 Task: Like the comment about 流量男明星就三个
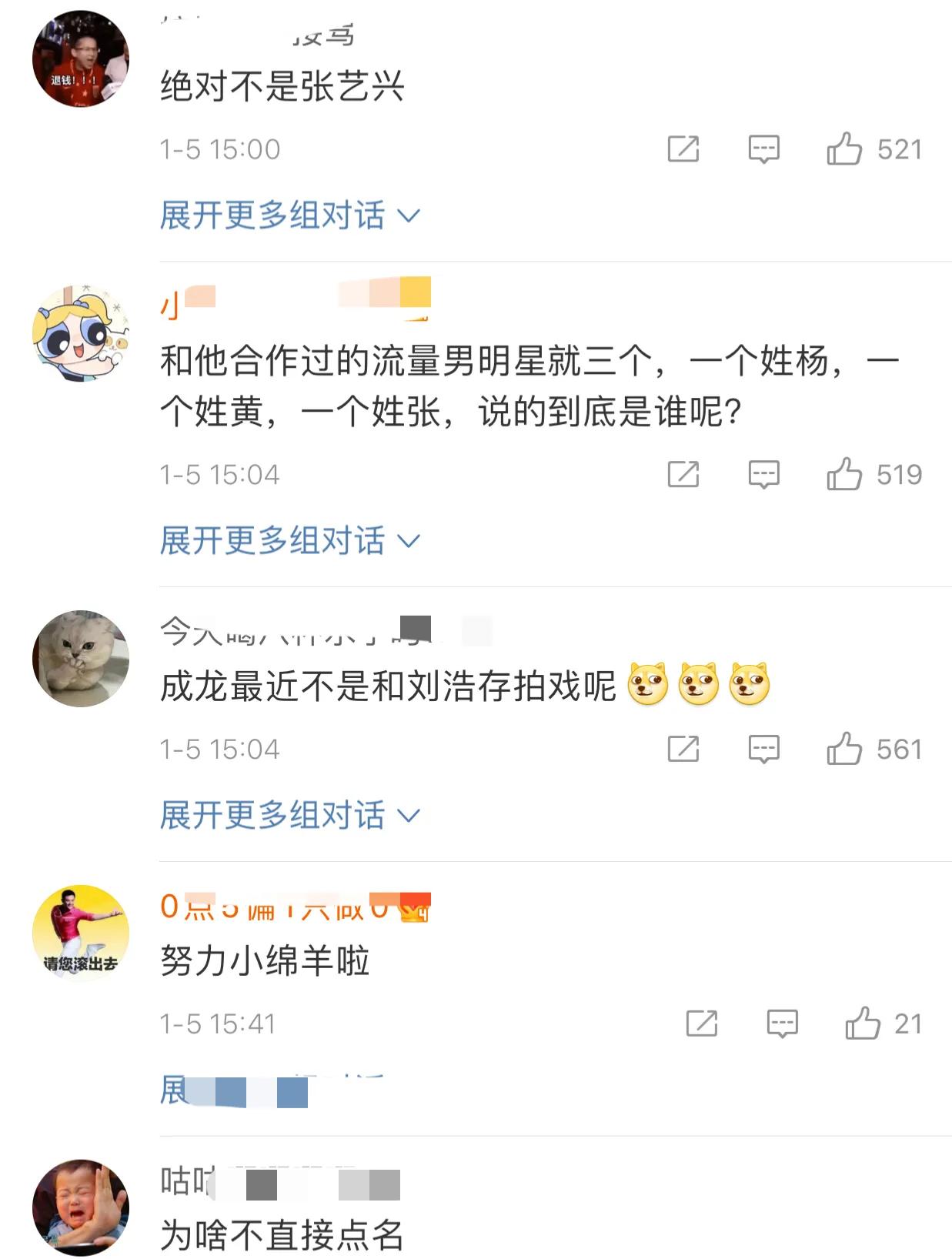(x=844, y=475)
